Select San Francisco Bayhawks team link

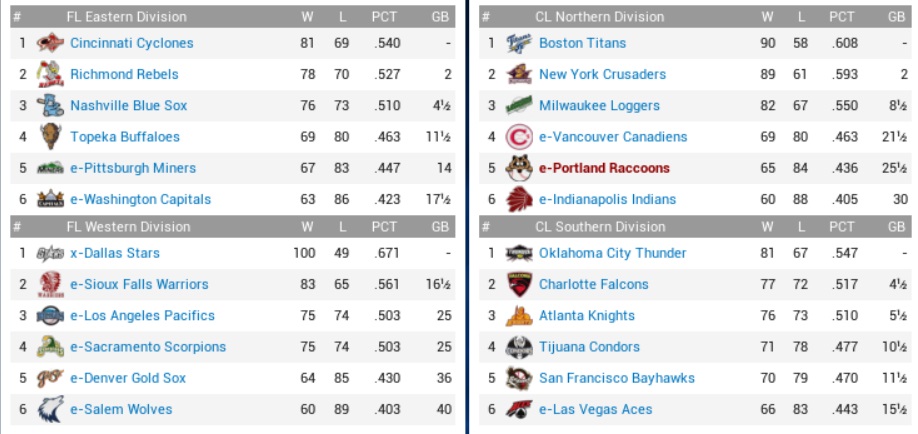click(616, 378)
